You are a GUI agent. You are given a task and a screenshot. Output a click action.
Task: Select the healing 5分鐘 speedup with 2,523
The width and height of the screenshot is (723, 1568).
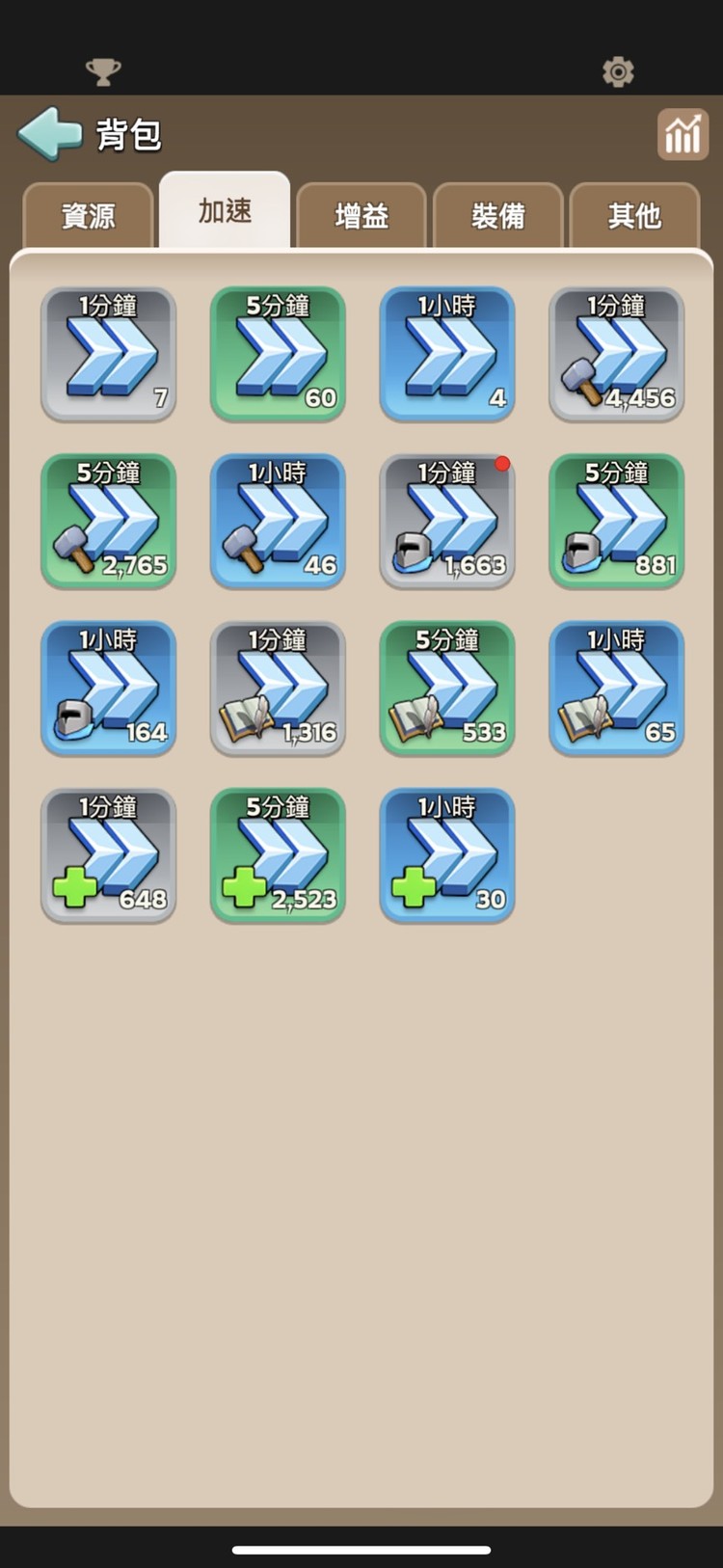(x=278, y=855)
